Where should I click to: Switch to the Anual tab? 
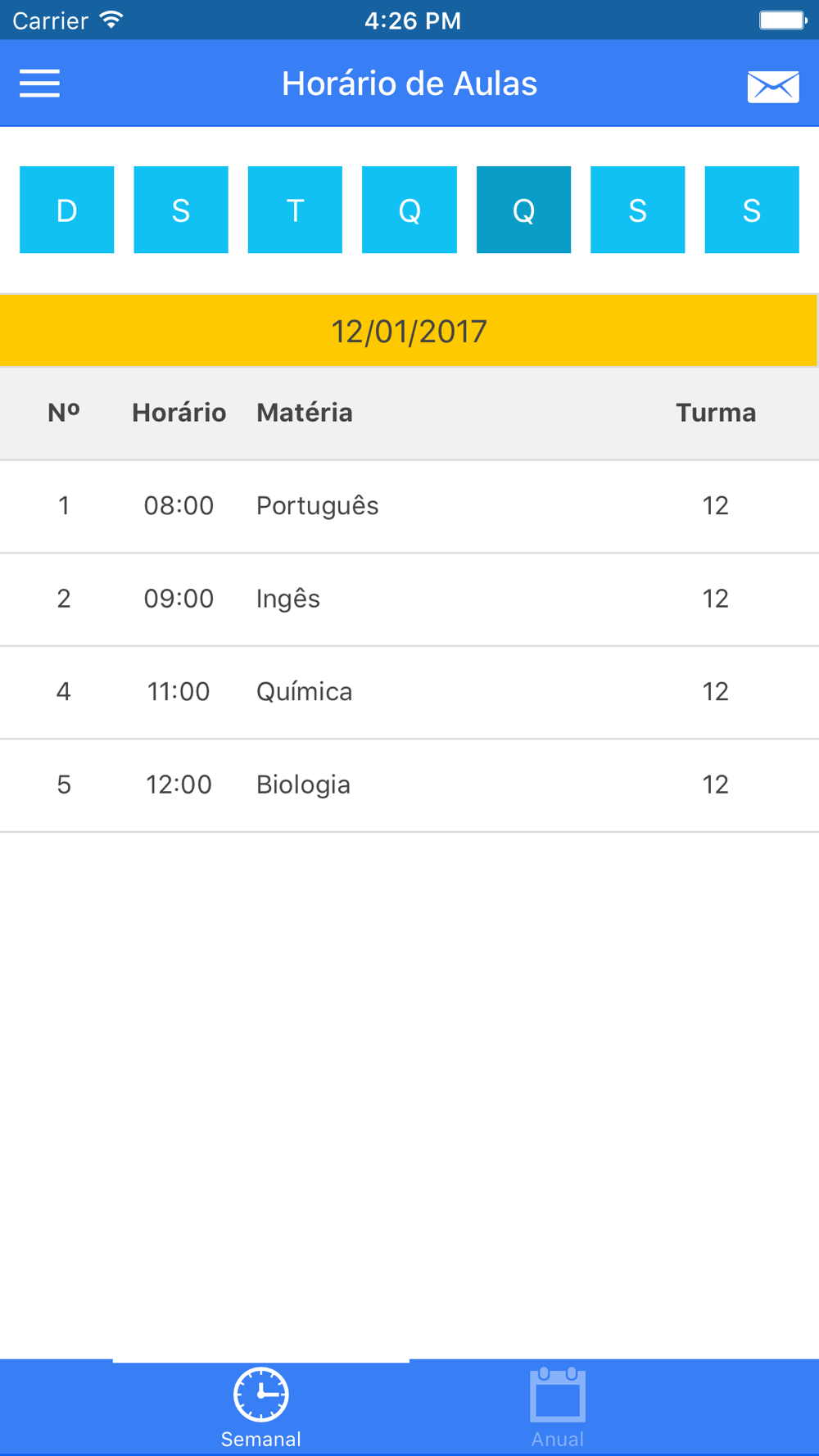(x=558, y=1408)
